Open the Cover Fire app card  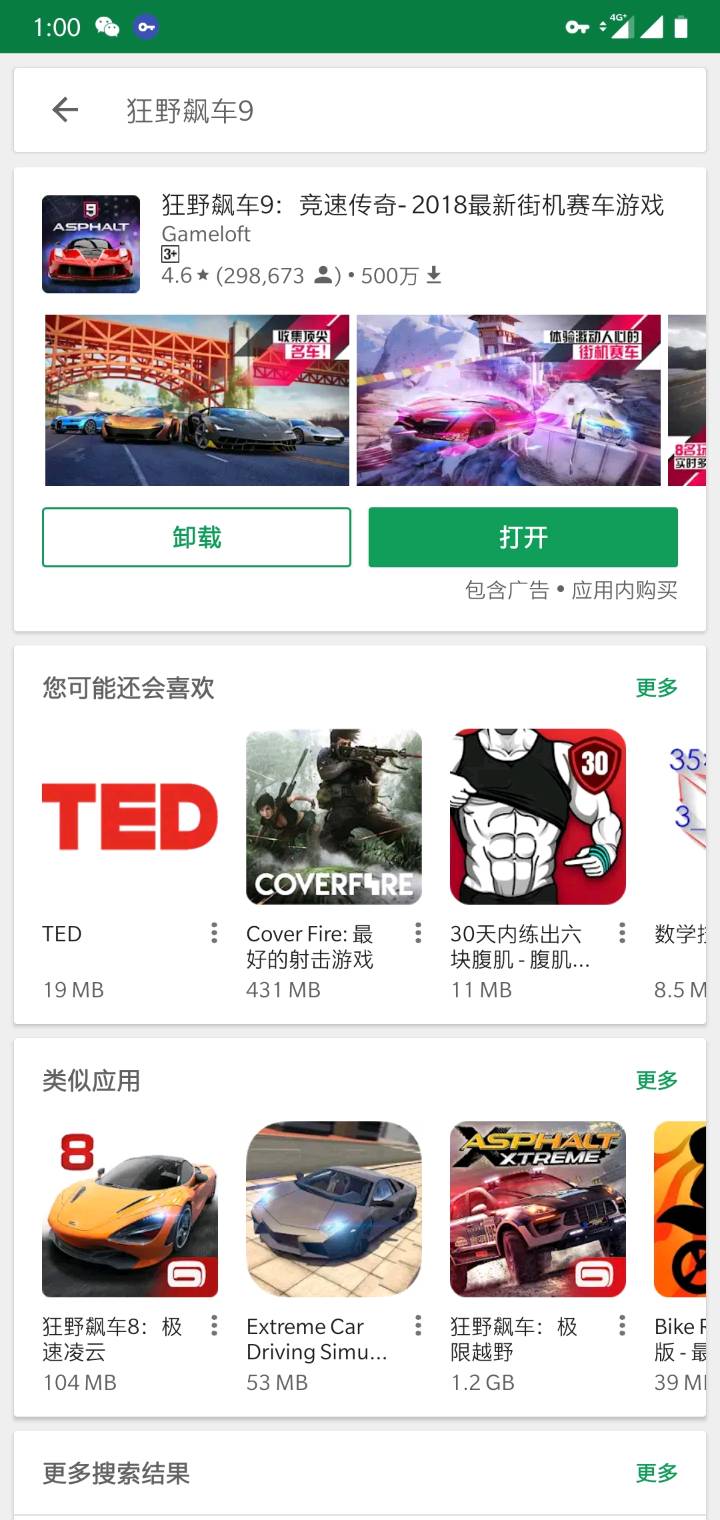click(334, 817)
